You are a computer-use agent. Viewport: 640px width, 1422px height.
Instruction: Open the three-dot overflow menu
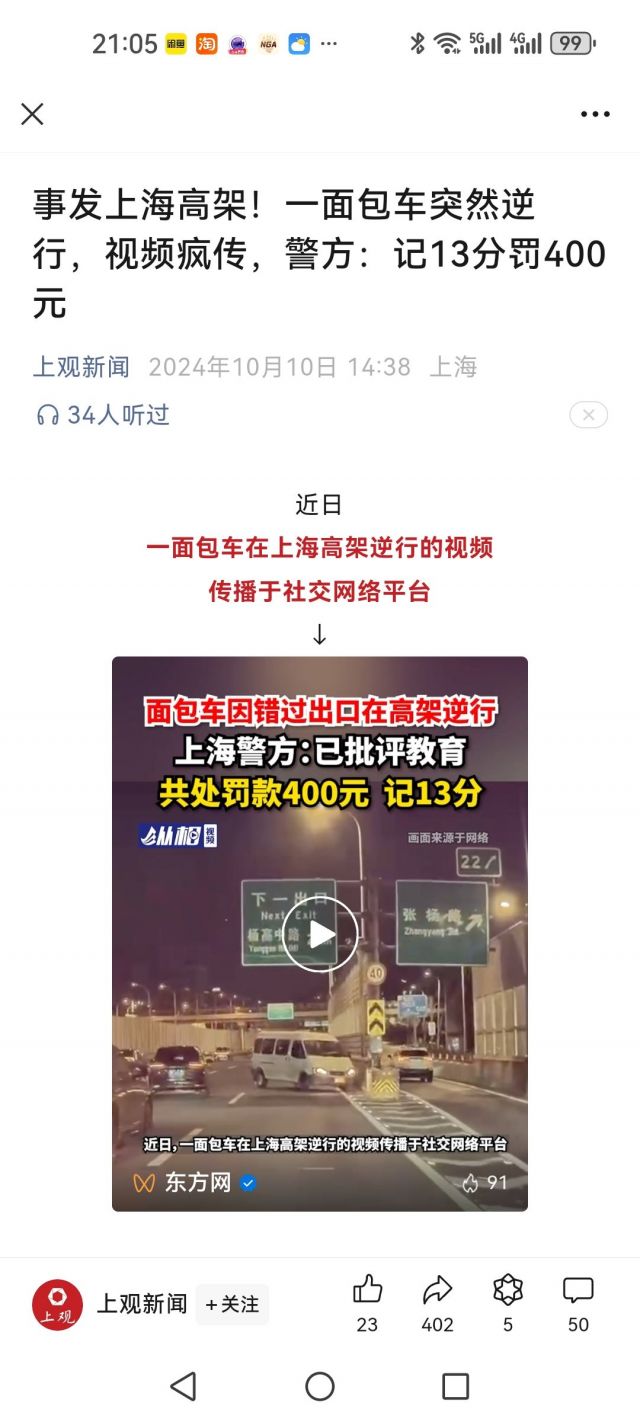595,114
